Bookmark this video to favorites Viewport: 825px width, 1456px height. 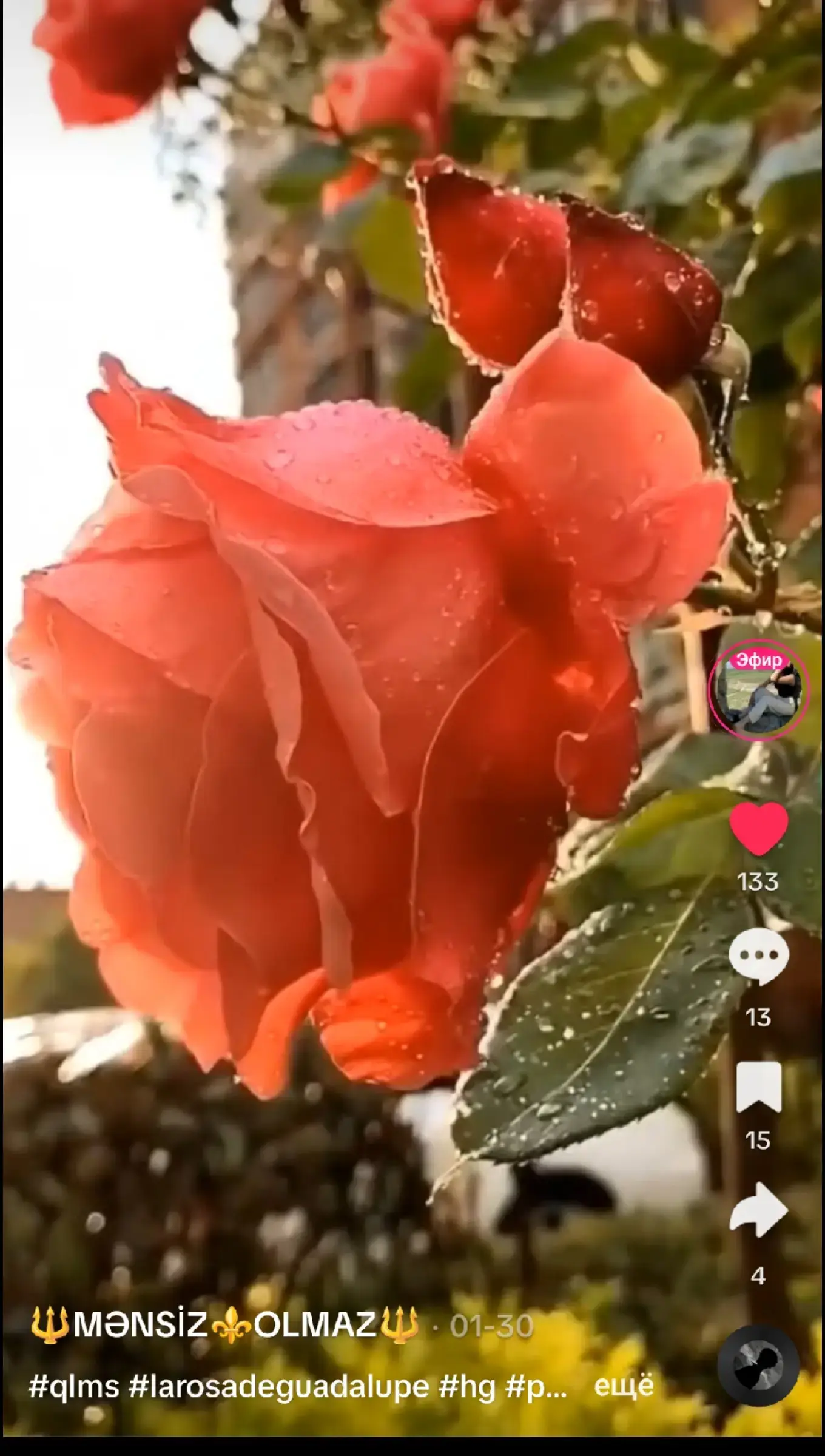758,1087
